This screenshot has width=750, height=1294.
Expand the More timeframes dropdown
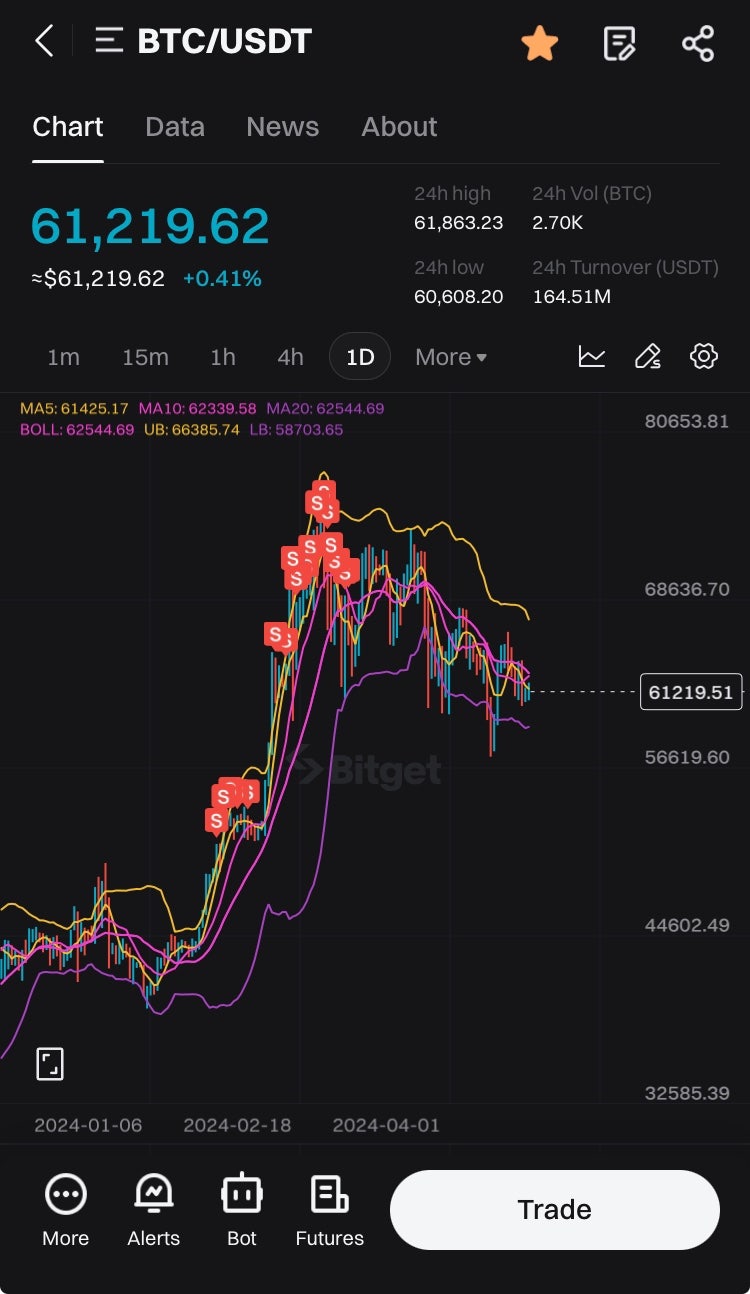(451, 357)
